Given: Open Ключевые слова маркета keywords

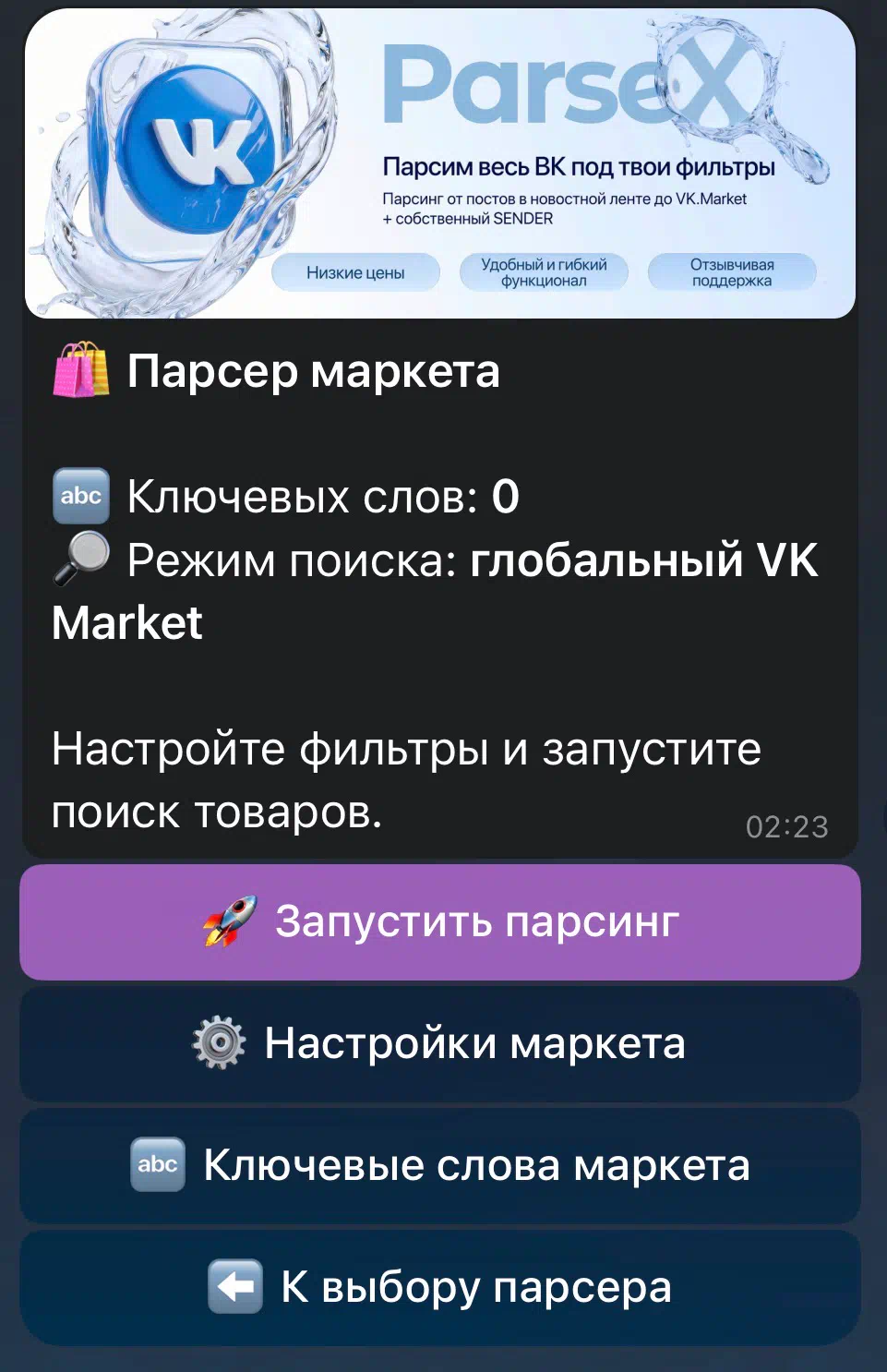Looking at the screenshot, I should pos(440,1165).
